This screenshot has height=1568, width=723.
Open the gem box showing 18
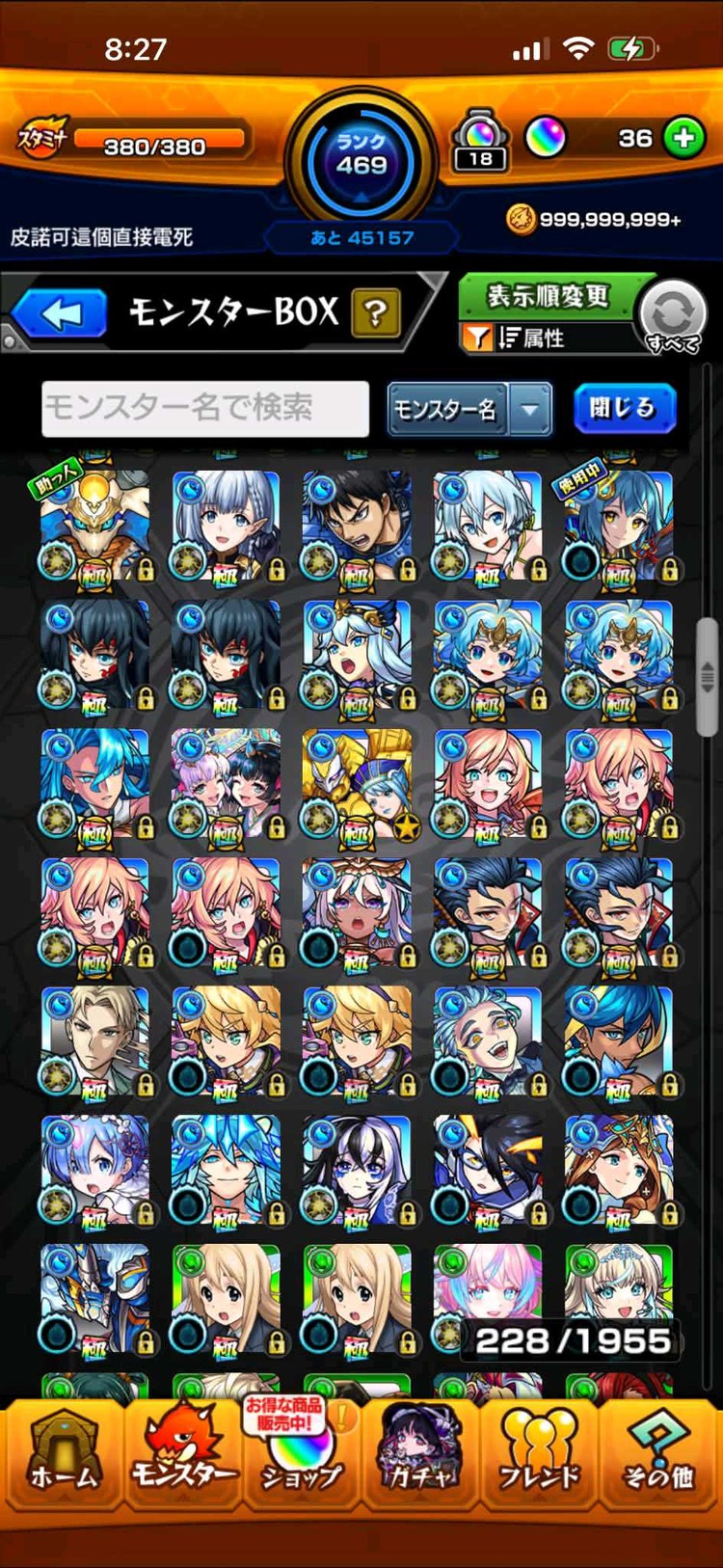coord(480,141)
